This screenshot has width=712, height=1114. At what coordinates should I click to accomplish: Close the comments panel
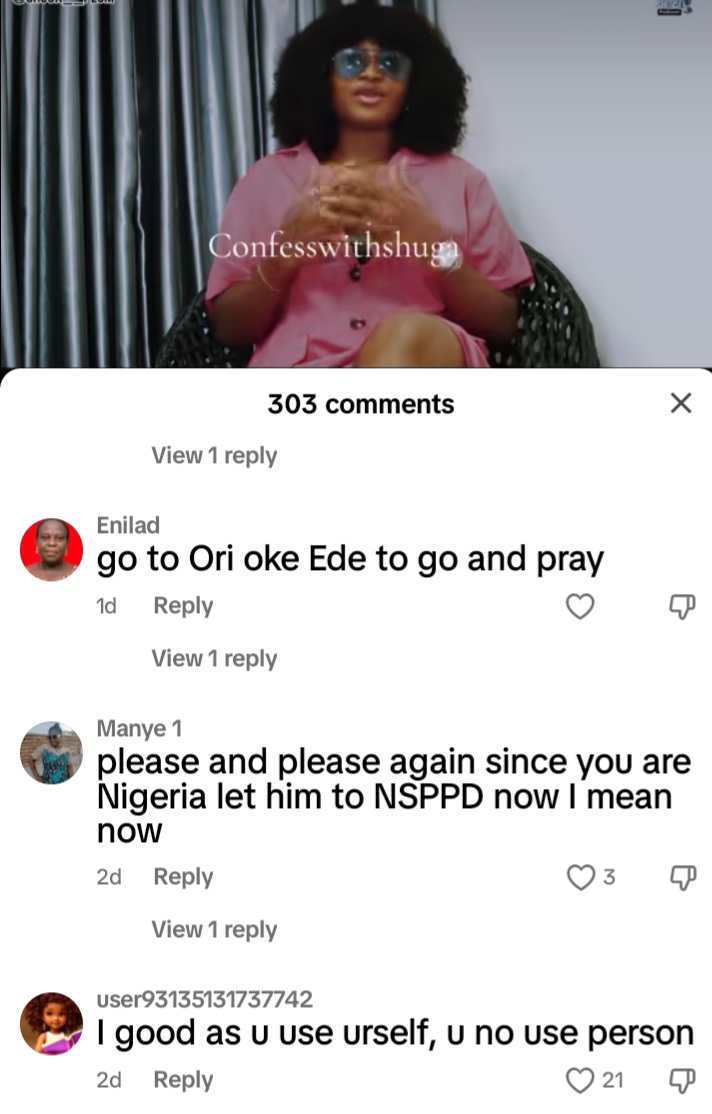(x=680, y=403)
